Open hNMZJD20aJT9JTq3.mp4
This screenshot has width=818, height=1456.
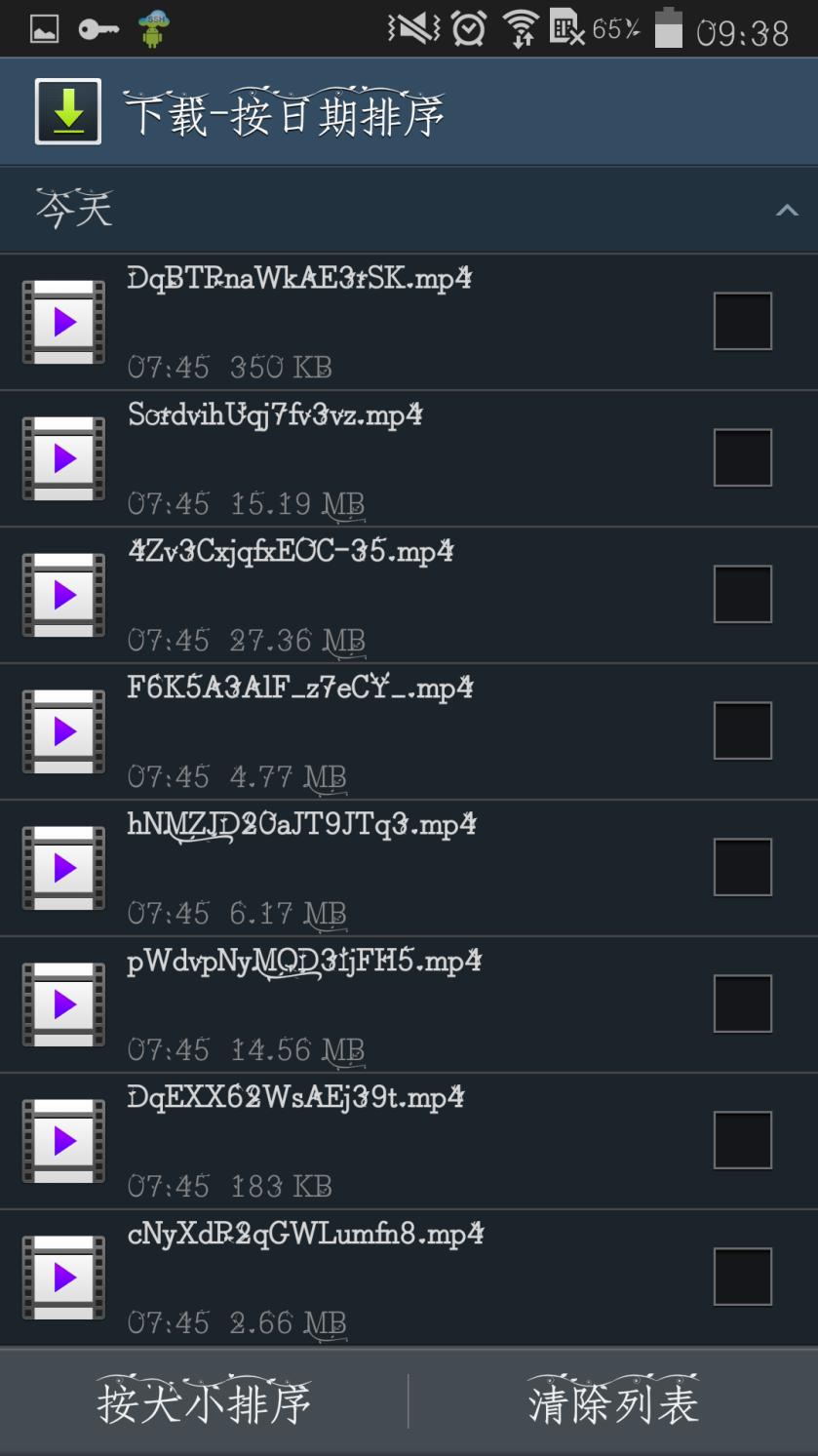[409, 868]
